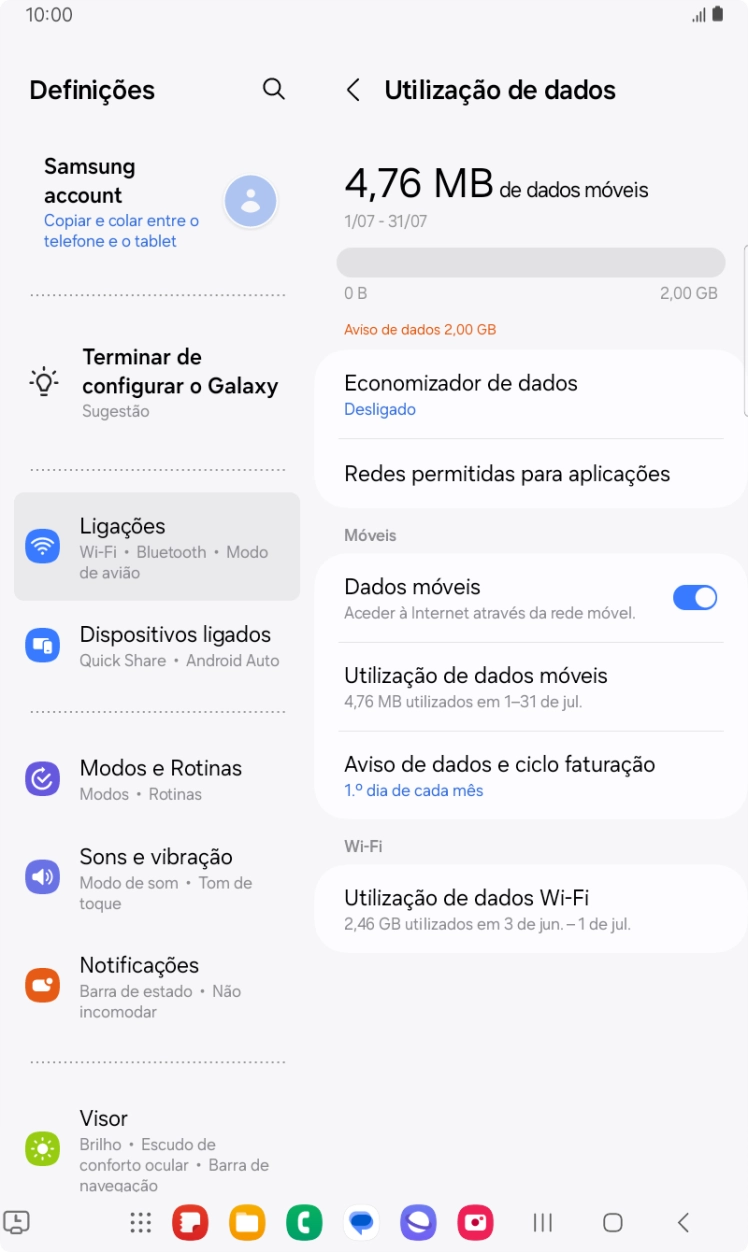Open the app drawer grid
Screen dimensions: 748x1252
pyautogui.click(x=139, y=1222)
